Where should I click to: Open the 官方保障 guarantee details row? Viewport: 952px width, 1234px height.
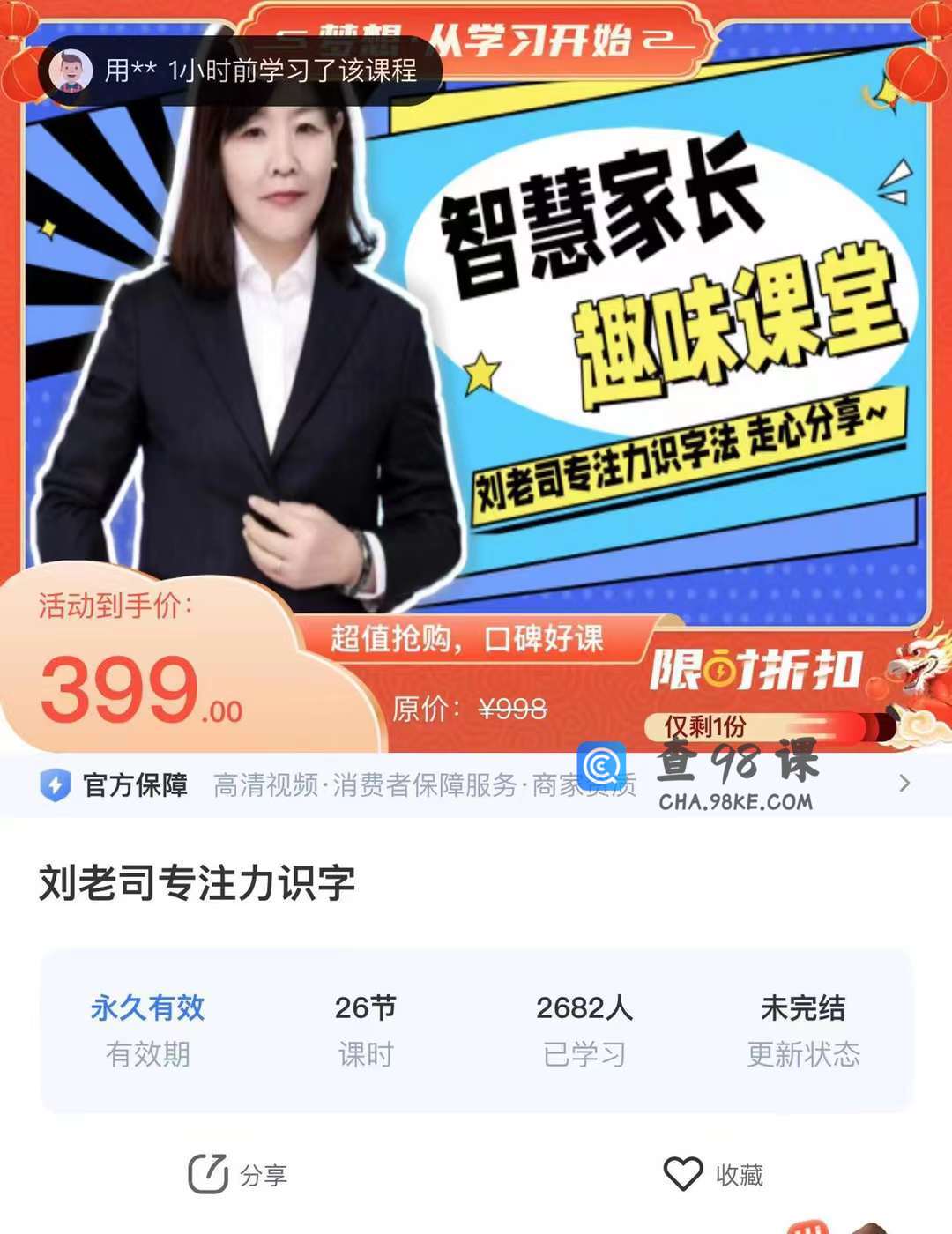click(x=476, y=784)
